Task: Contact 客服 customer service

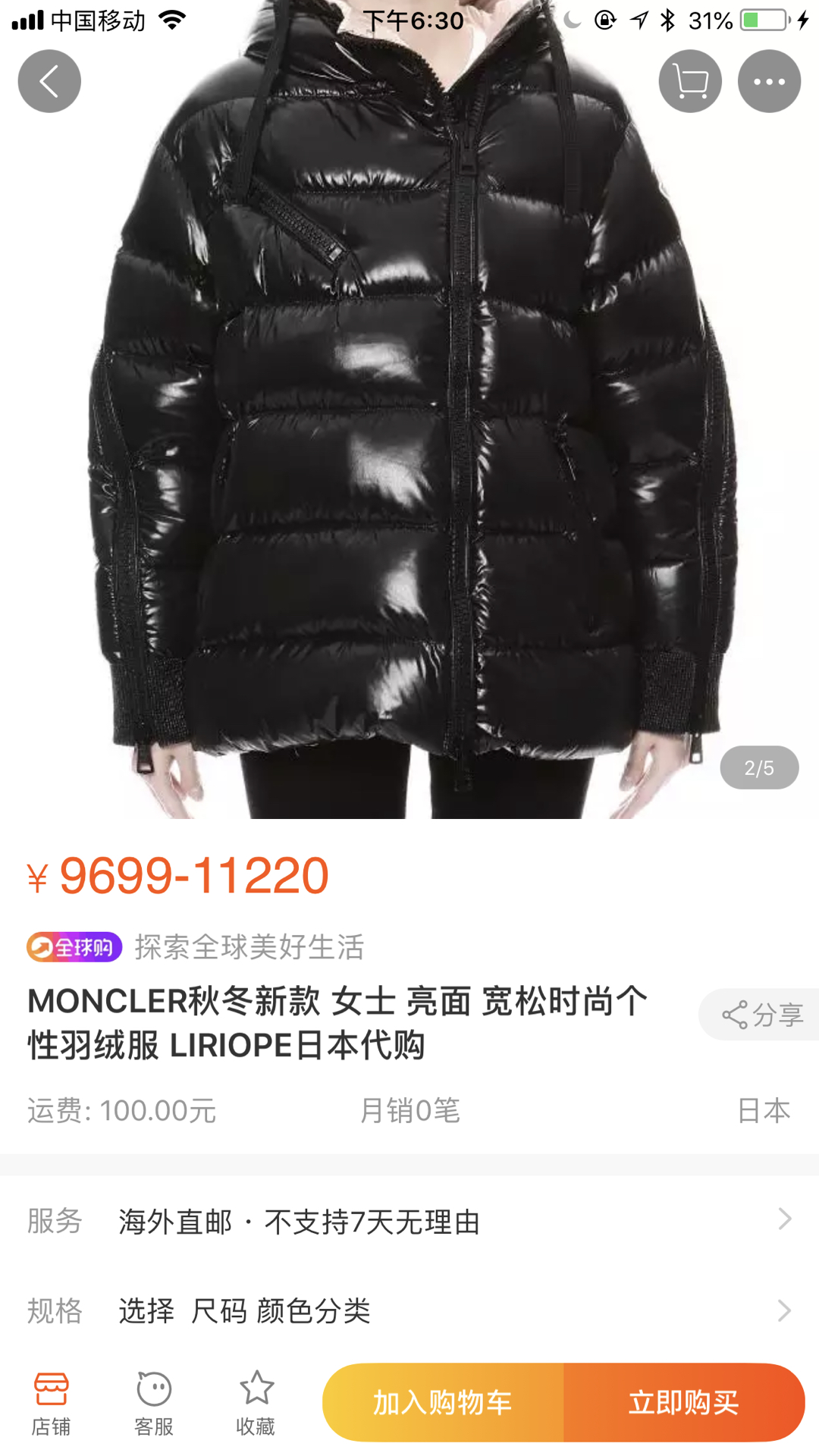Action: tap(154, 1403)
